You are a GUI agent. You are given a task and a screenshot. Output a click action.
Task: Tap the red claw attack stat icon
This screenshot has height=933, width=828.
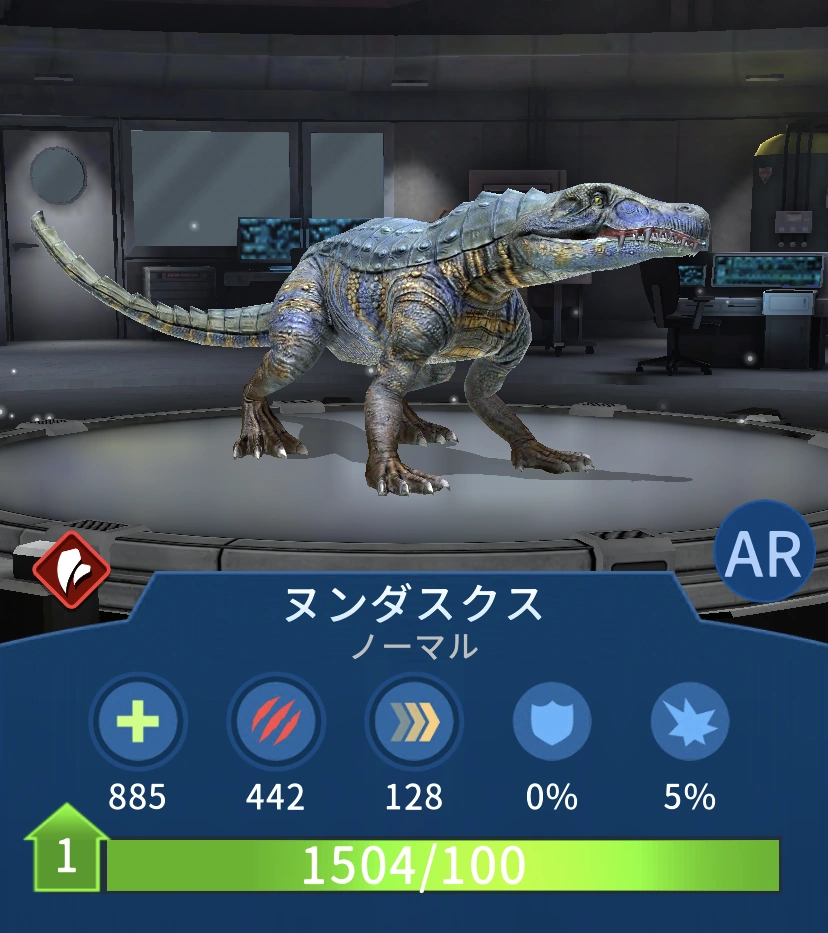pyautogui.click(x=276, y=722)
